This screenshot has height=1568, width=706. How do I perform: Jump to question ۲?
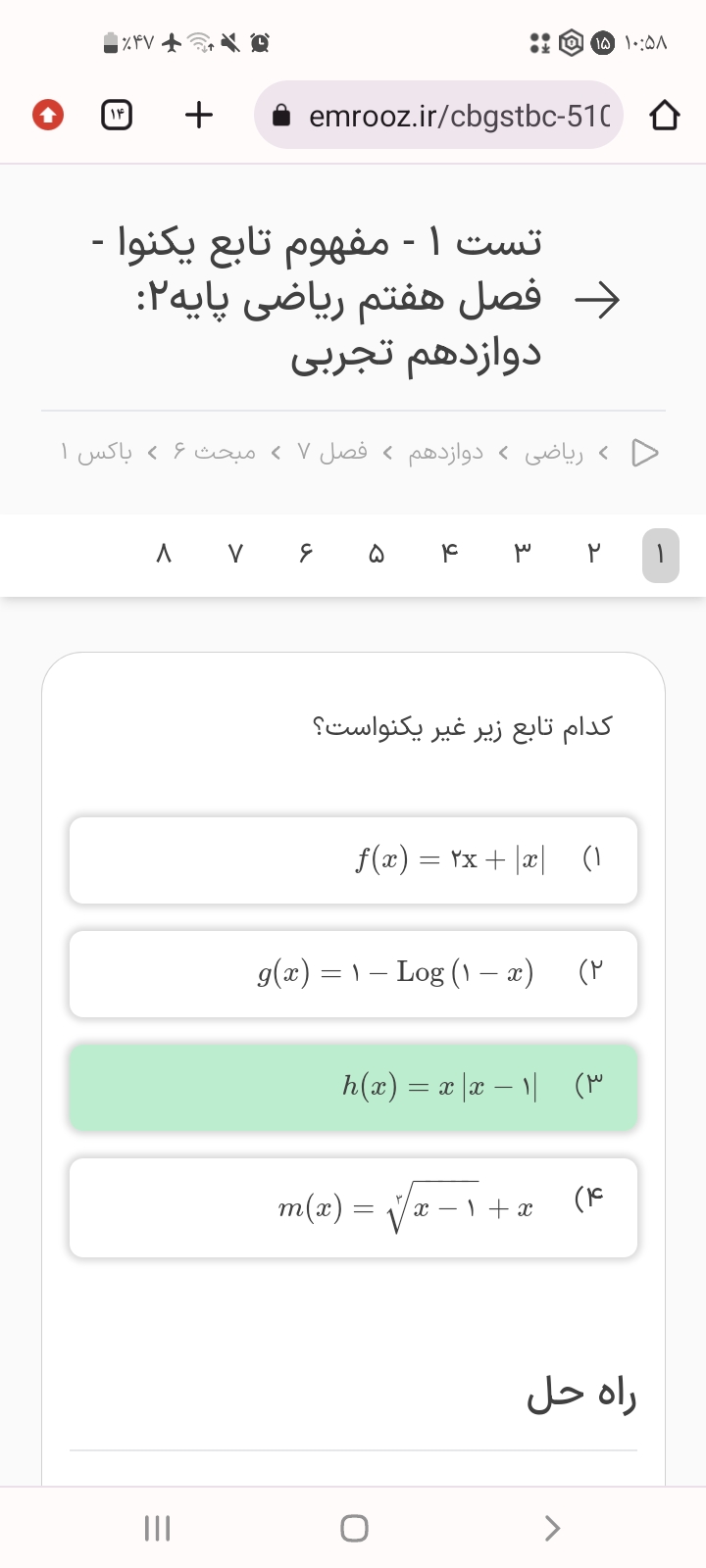pyautogui.click(x=592, y=555)
